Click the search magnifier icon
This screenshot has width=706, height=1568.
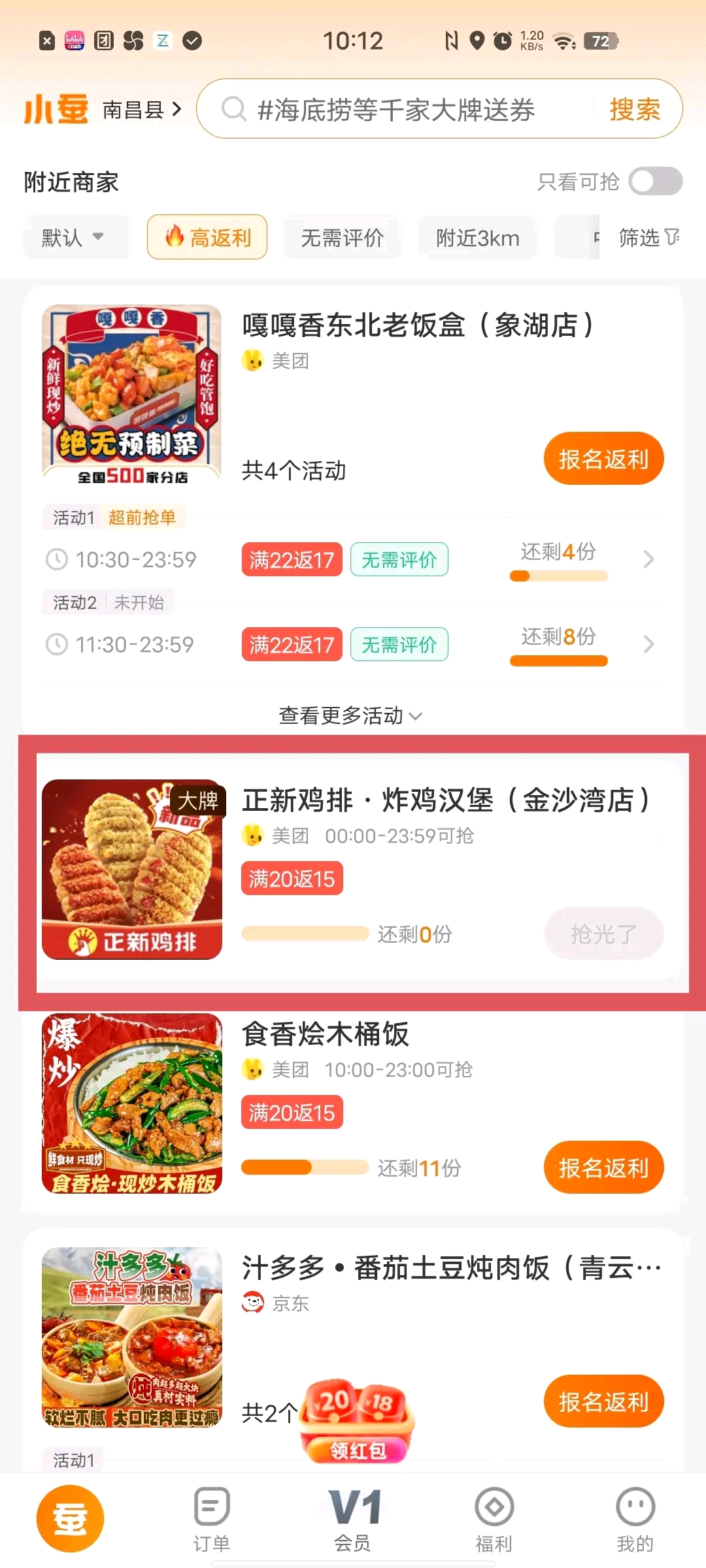232,108
